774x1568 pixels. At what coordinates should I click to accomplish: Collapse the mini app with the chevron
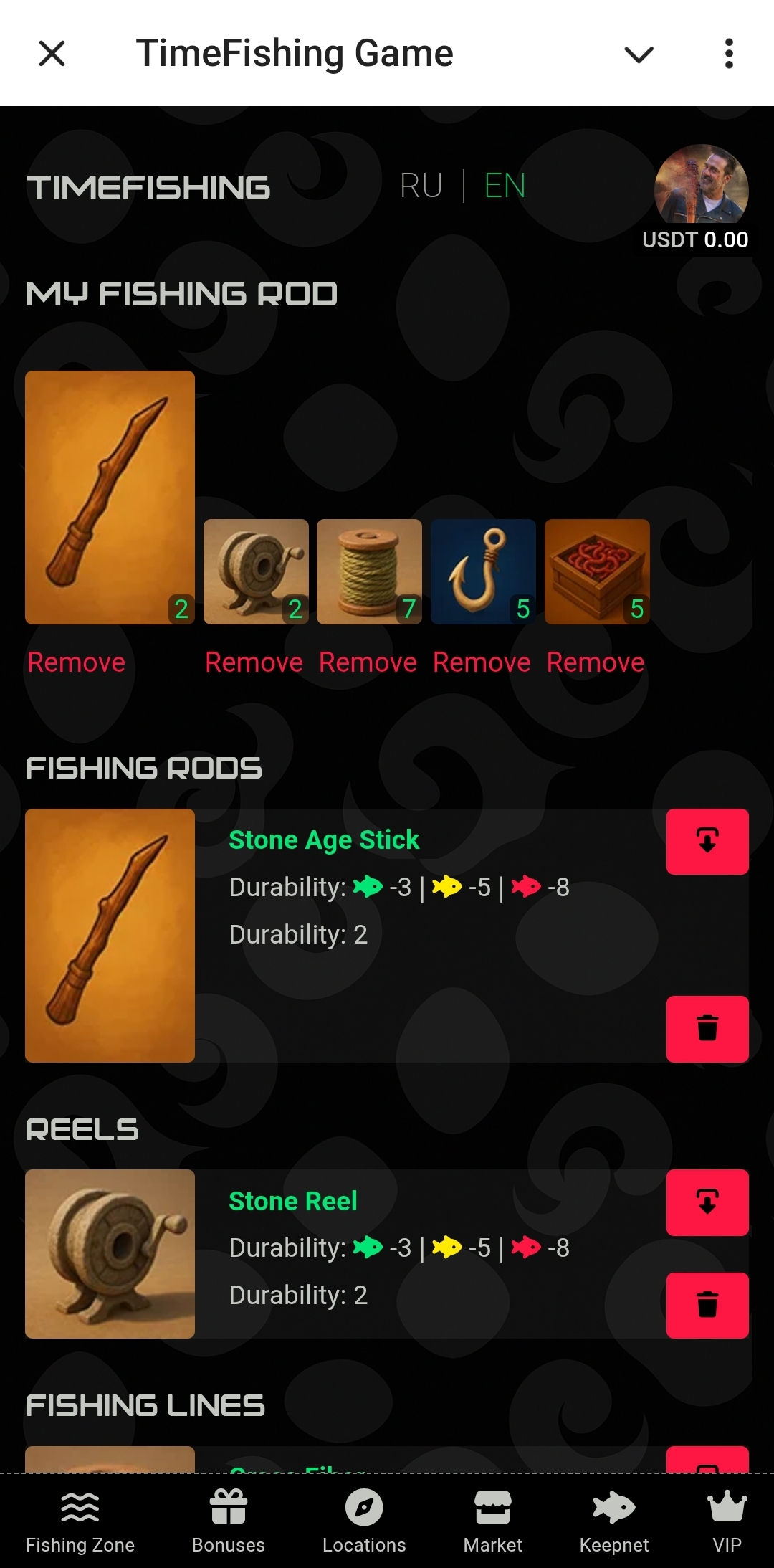click(638, 53)
